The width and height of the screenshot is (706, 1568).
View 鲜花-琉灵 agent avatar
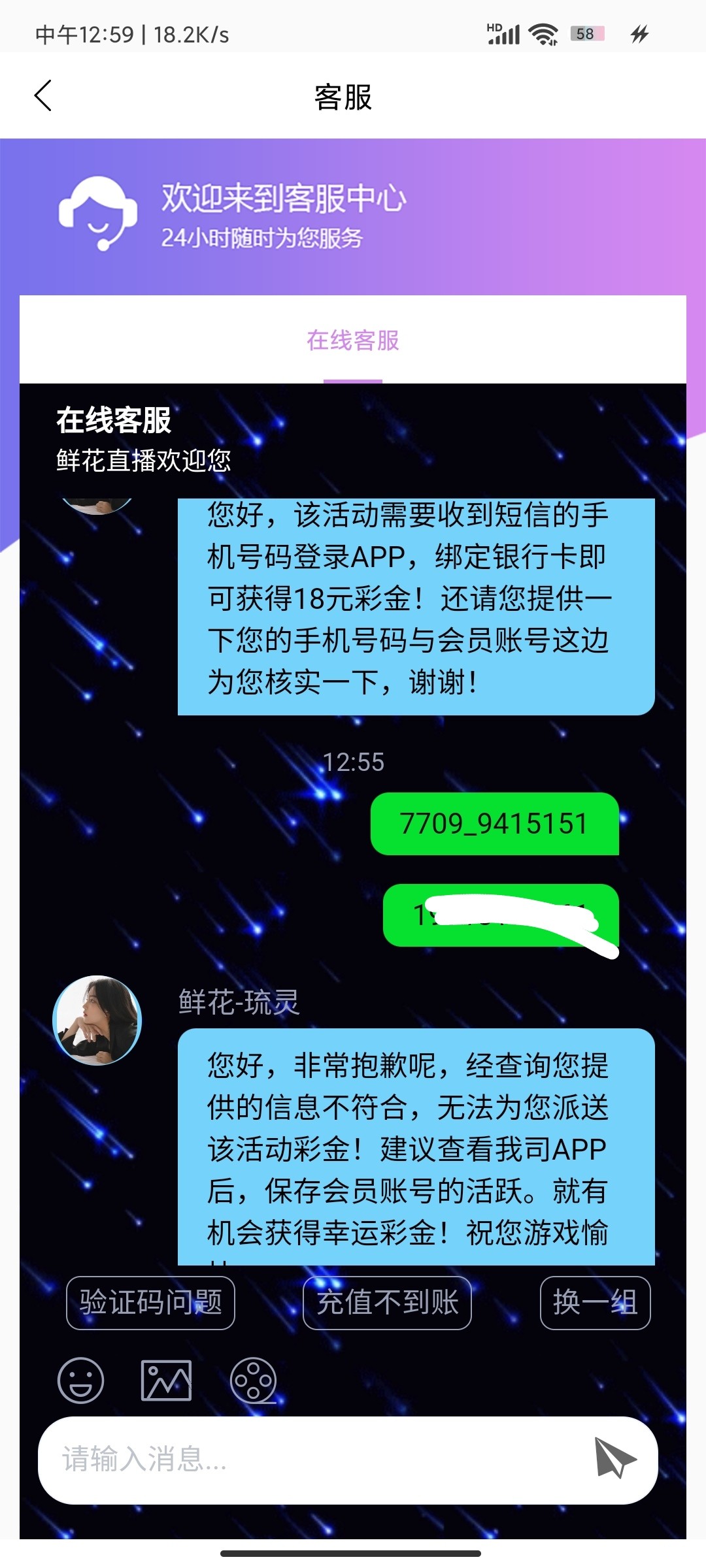pos(97,1020)
